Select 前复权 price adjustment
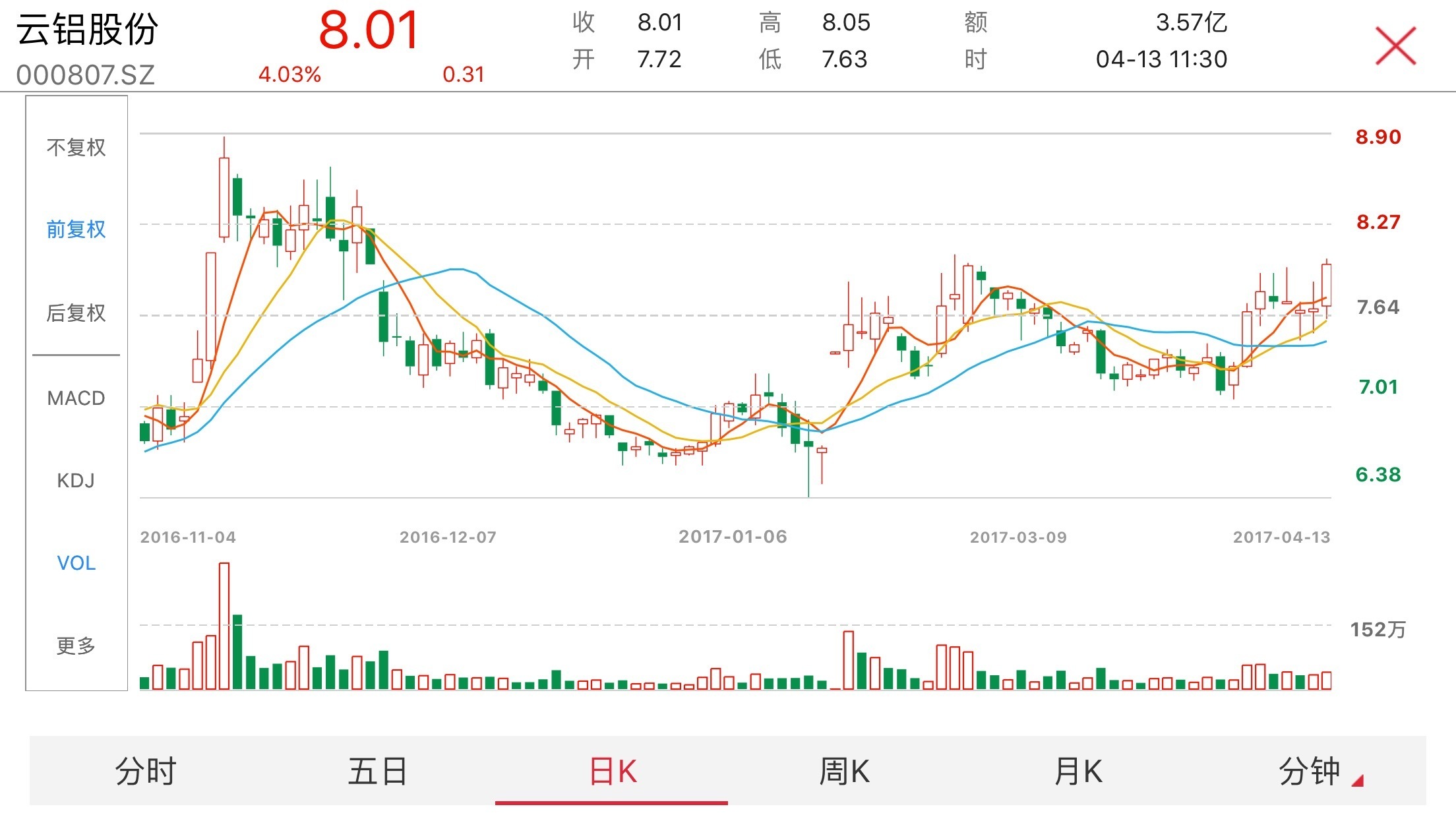The image size is (1456, 819). click(76, 229)
